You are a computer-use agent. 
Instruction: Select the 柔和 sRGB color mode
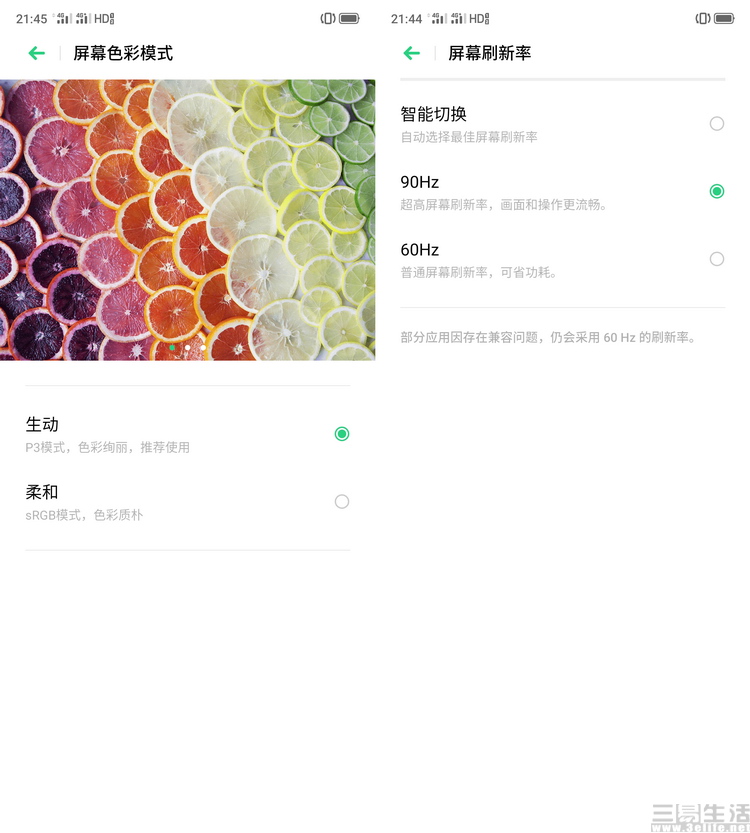pyautogui.click(x=342, y=502)
